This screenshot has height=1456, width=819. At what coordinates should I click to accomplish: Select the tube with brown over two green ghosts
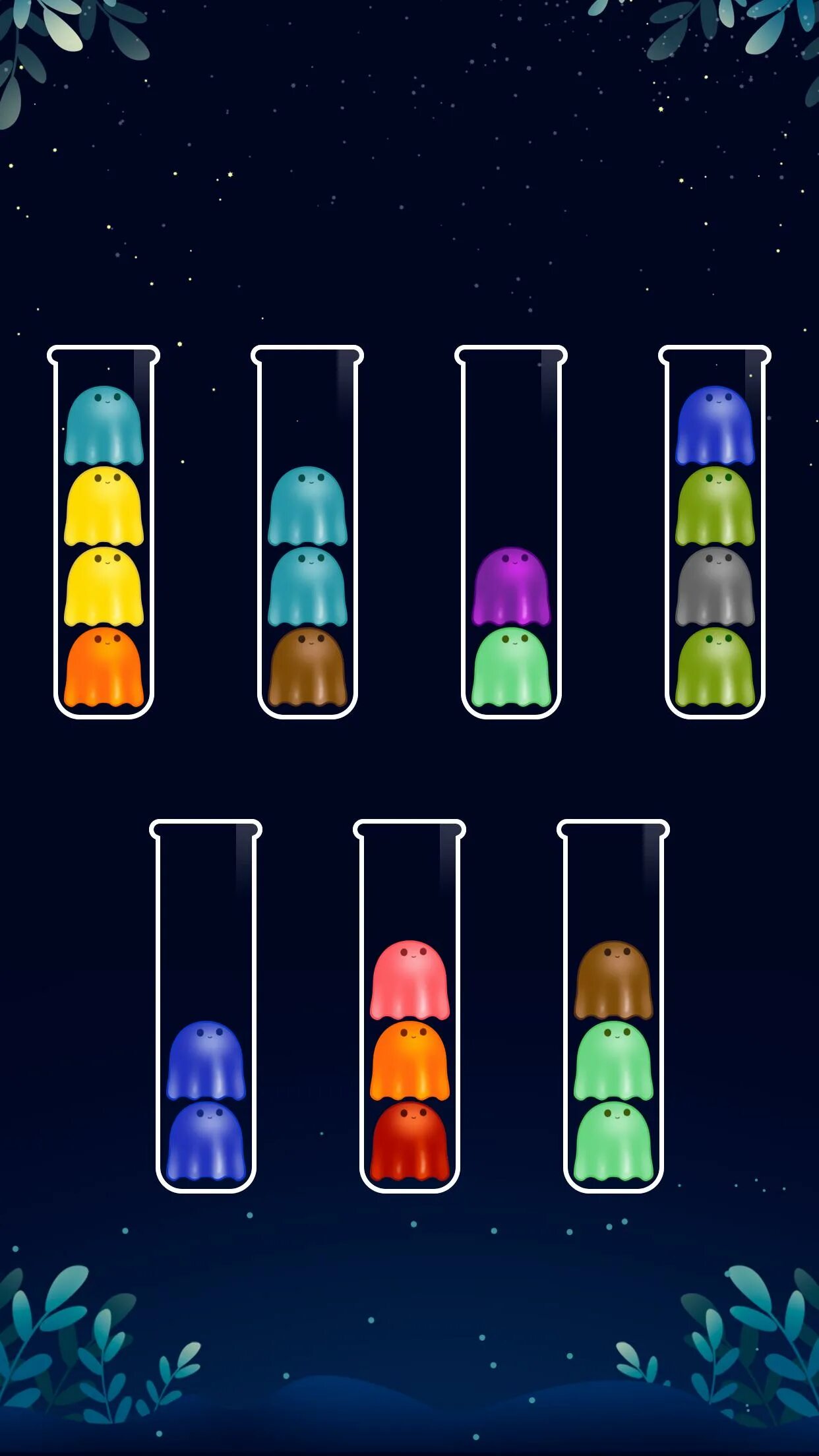point(613,1006)
